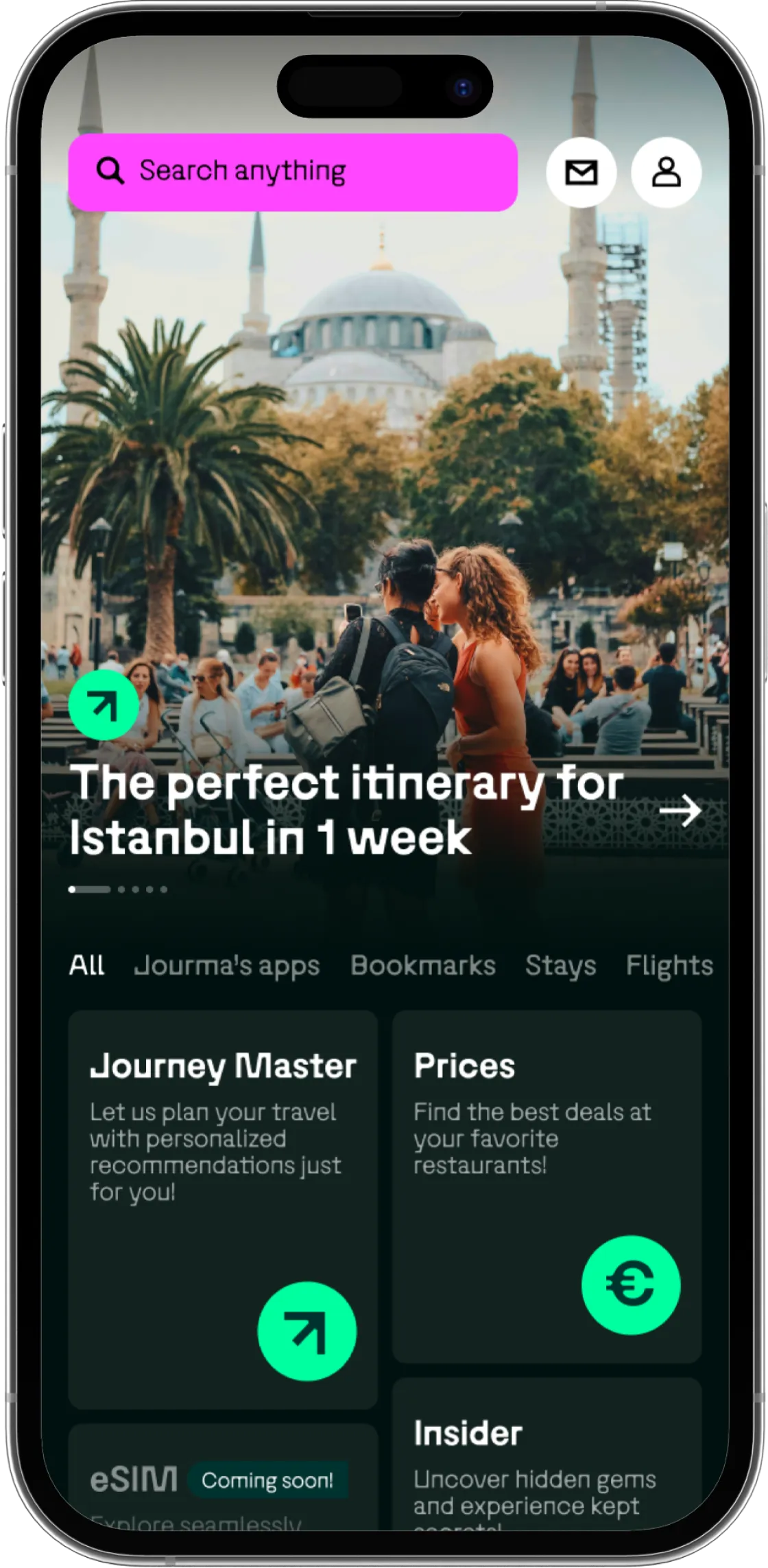Open the user profile icon
Image resolution: width=768 pixels, height=1568 pixels.
click(666, 172)
